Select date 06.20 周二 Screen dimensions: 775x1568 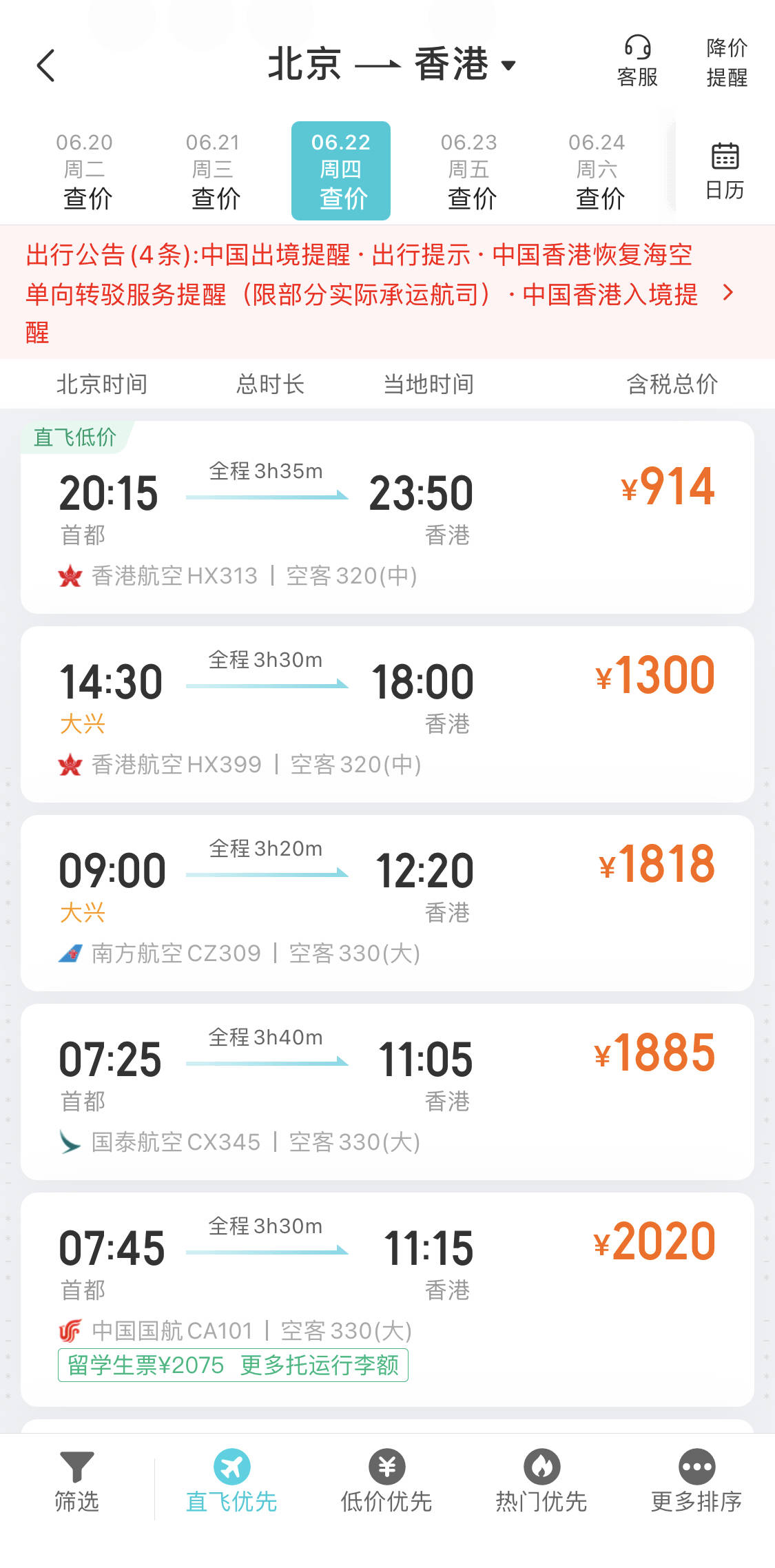point(85,171)
